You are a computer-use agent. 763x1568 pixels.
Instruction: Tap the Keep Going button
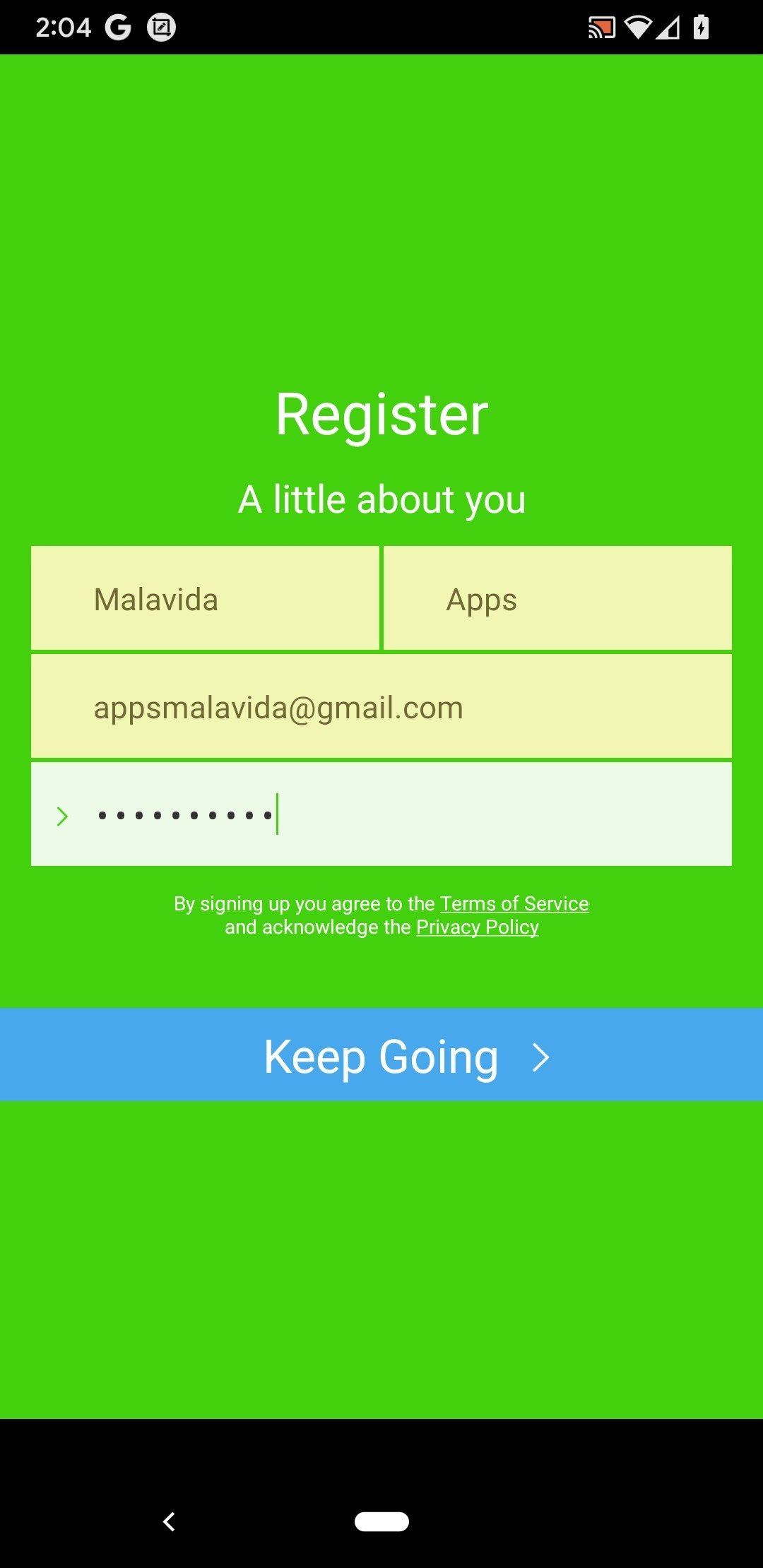click(381, 1055)
